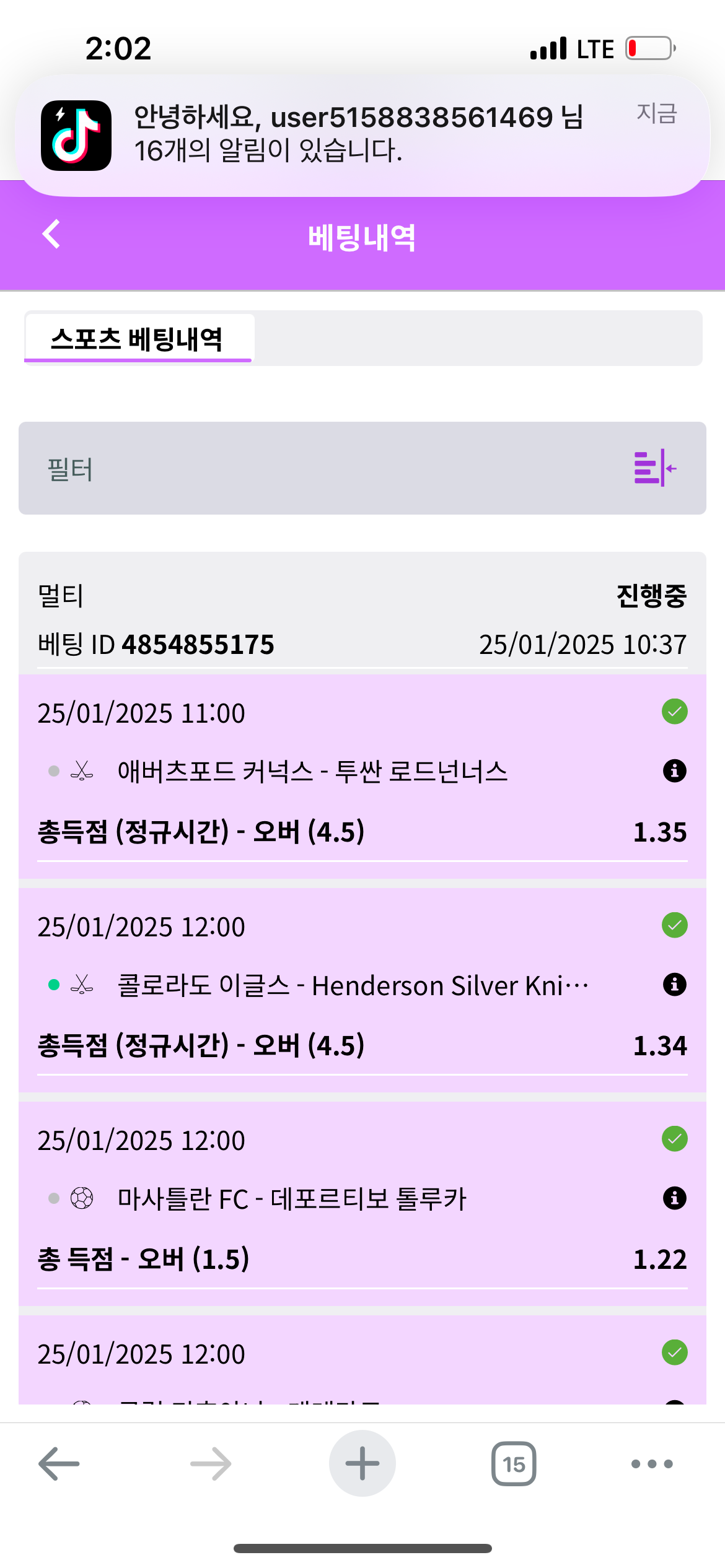Open the 마사틀란 FC - 데포르티보 톨루카 match

[x=292, y=1199]
